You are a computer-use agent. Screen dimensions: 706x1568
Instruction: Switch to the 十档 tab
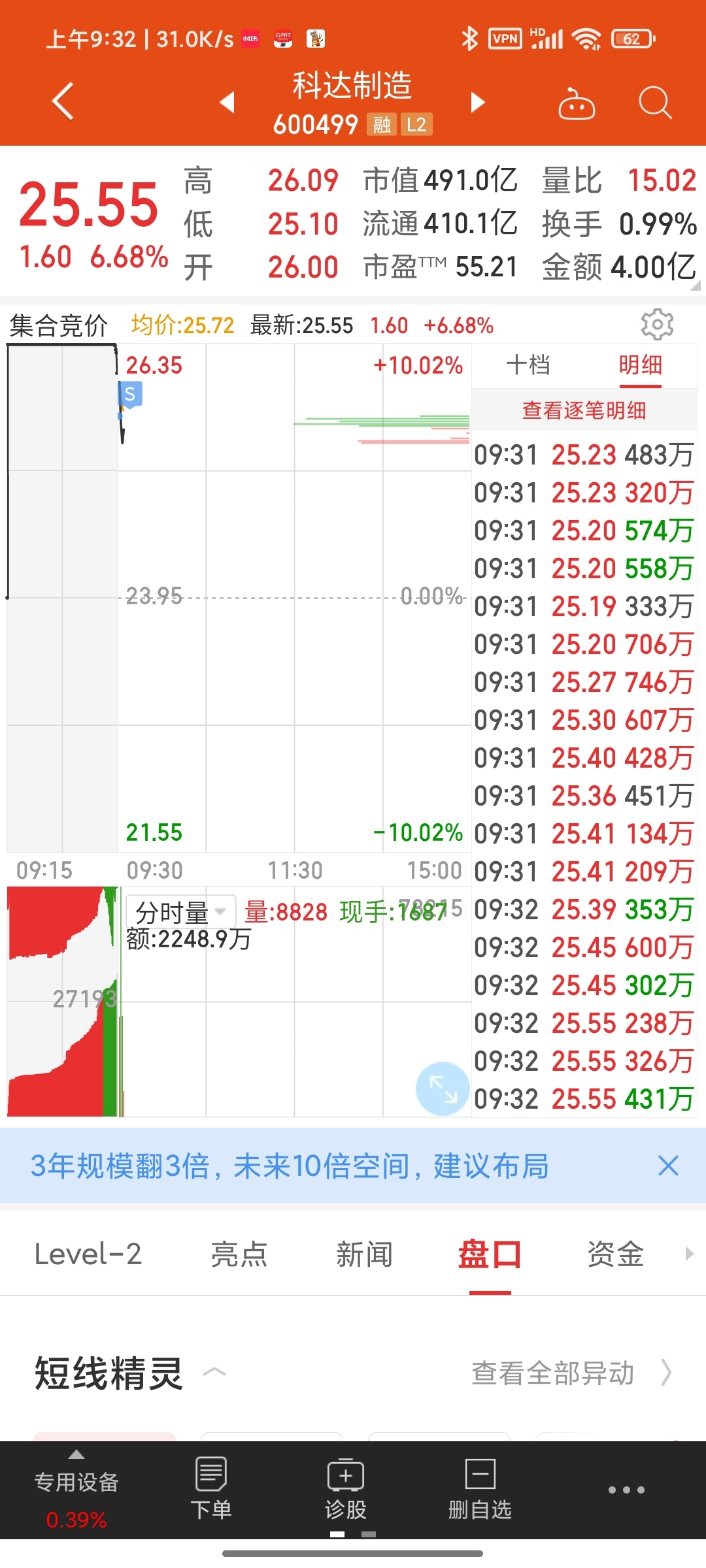coord(528,365)
